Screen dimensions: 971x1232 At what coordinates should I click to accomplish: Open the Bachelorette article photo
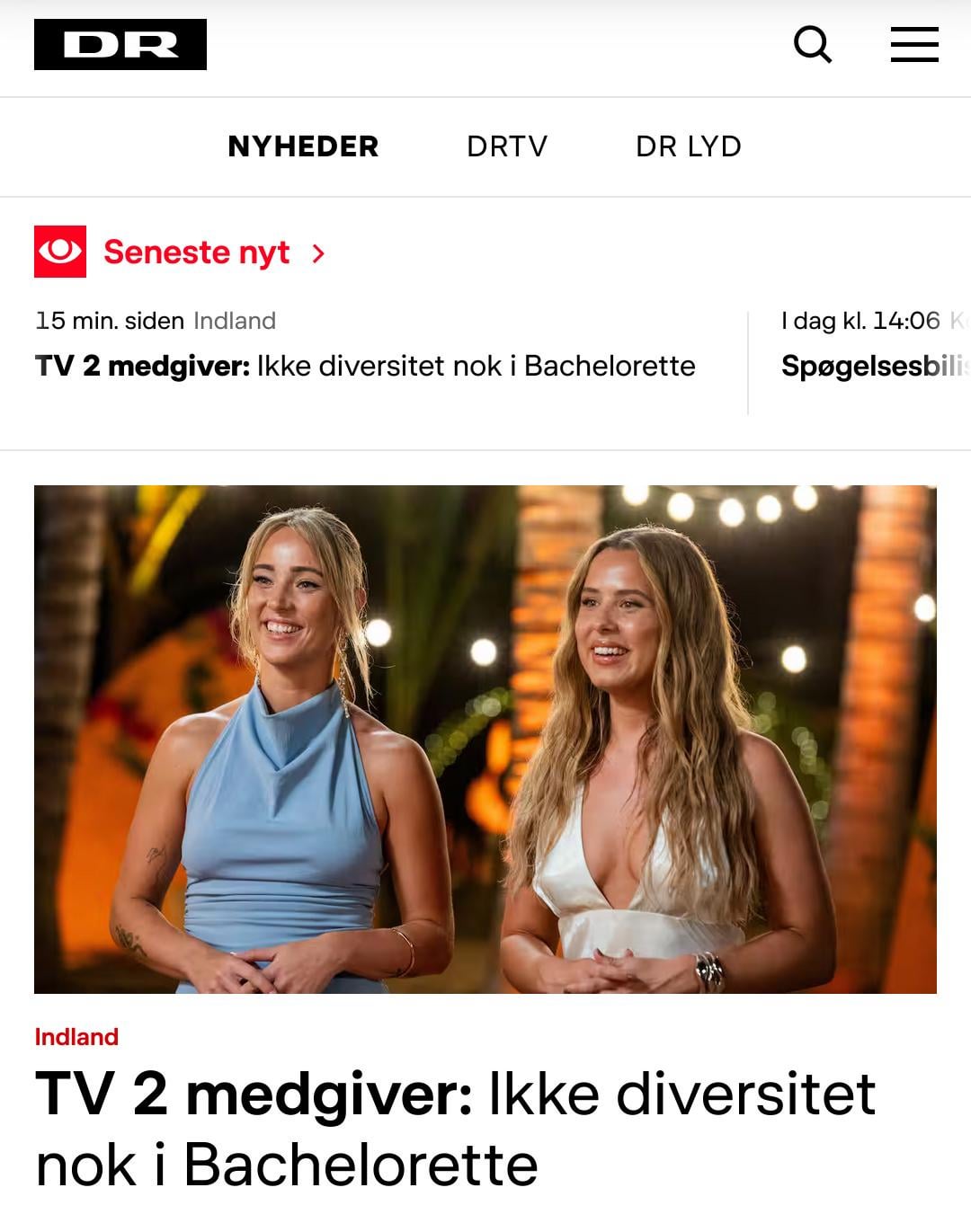point(485,739)
